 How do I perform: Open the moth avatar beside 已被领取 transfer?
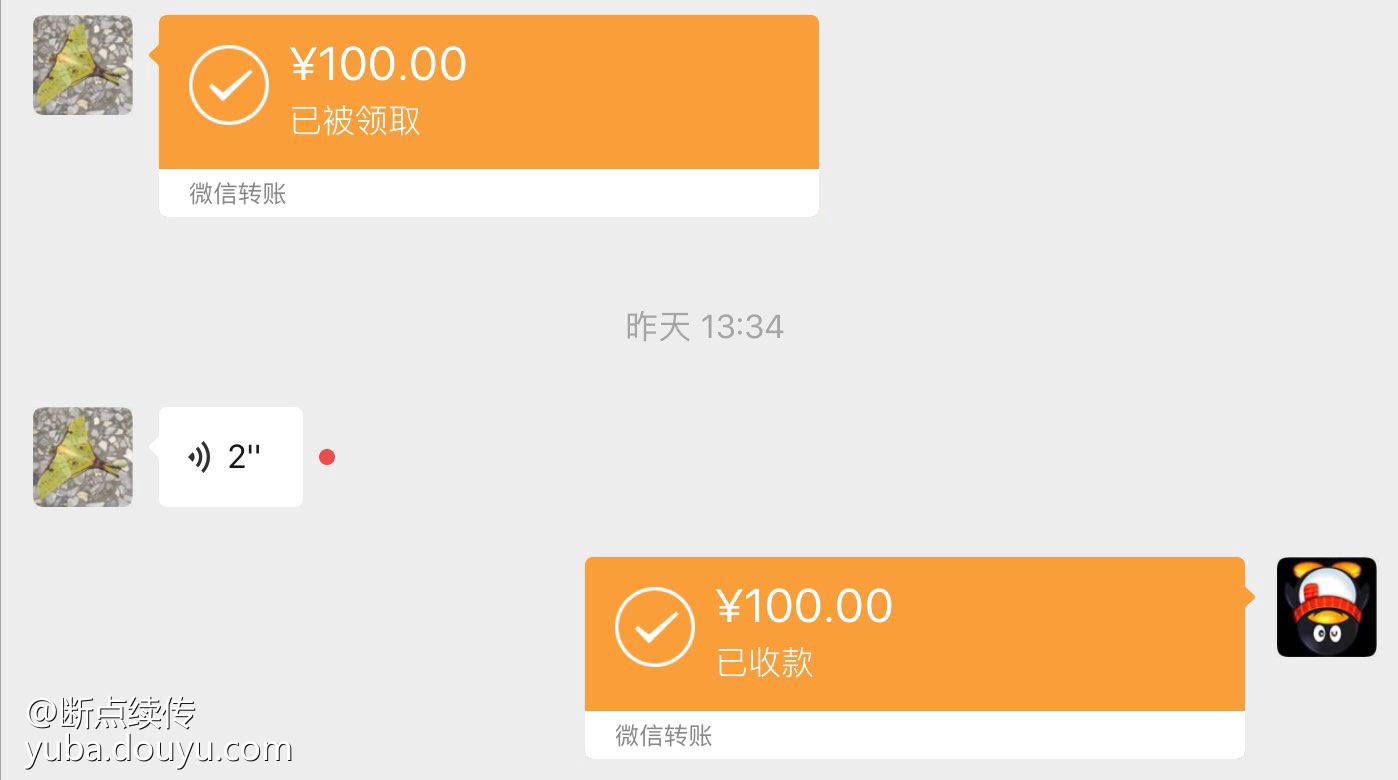pos(83,65)
